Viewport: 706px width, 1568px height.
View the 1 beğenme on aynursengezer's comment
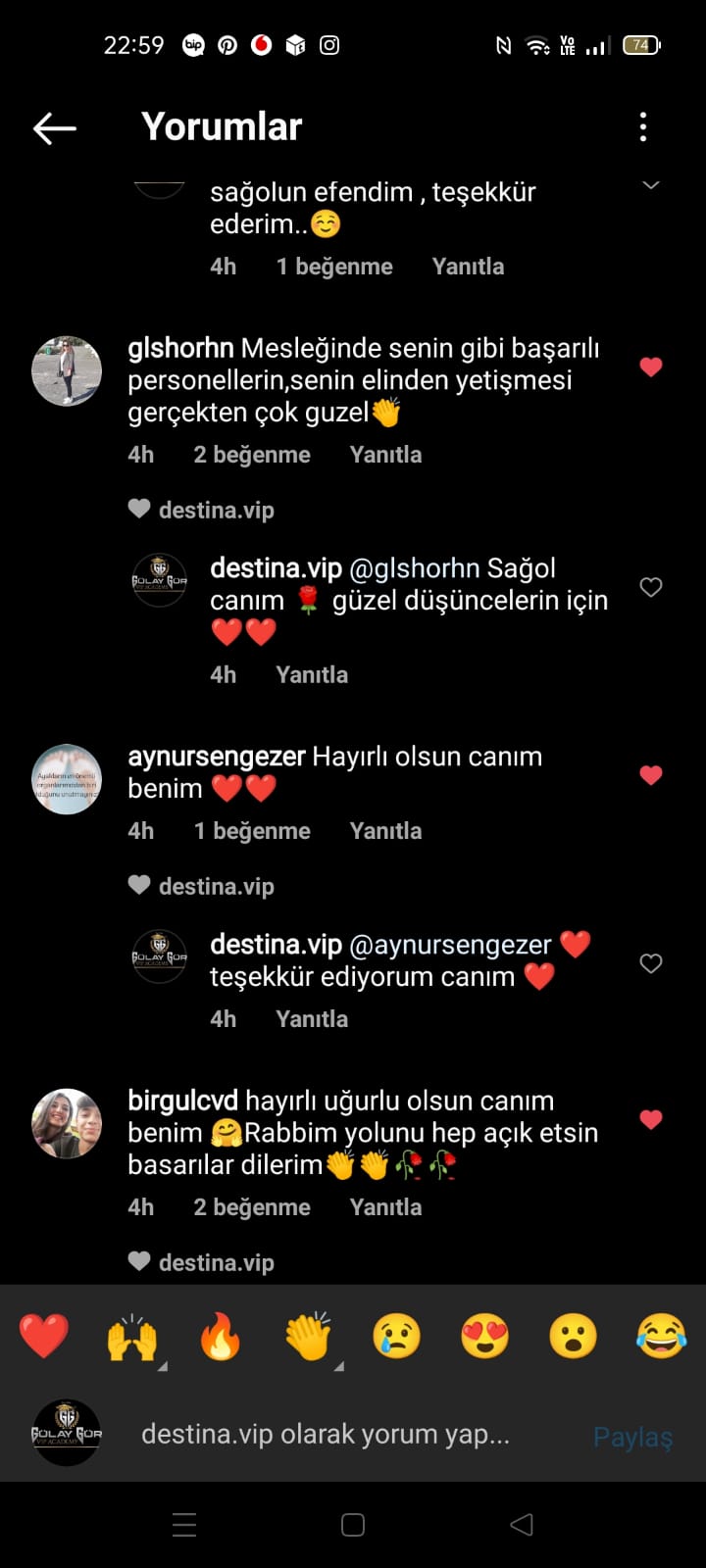pyautogui.click(x=252, y=831)
